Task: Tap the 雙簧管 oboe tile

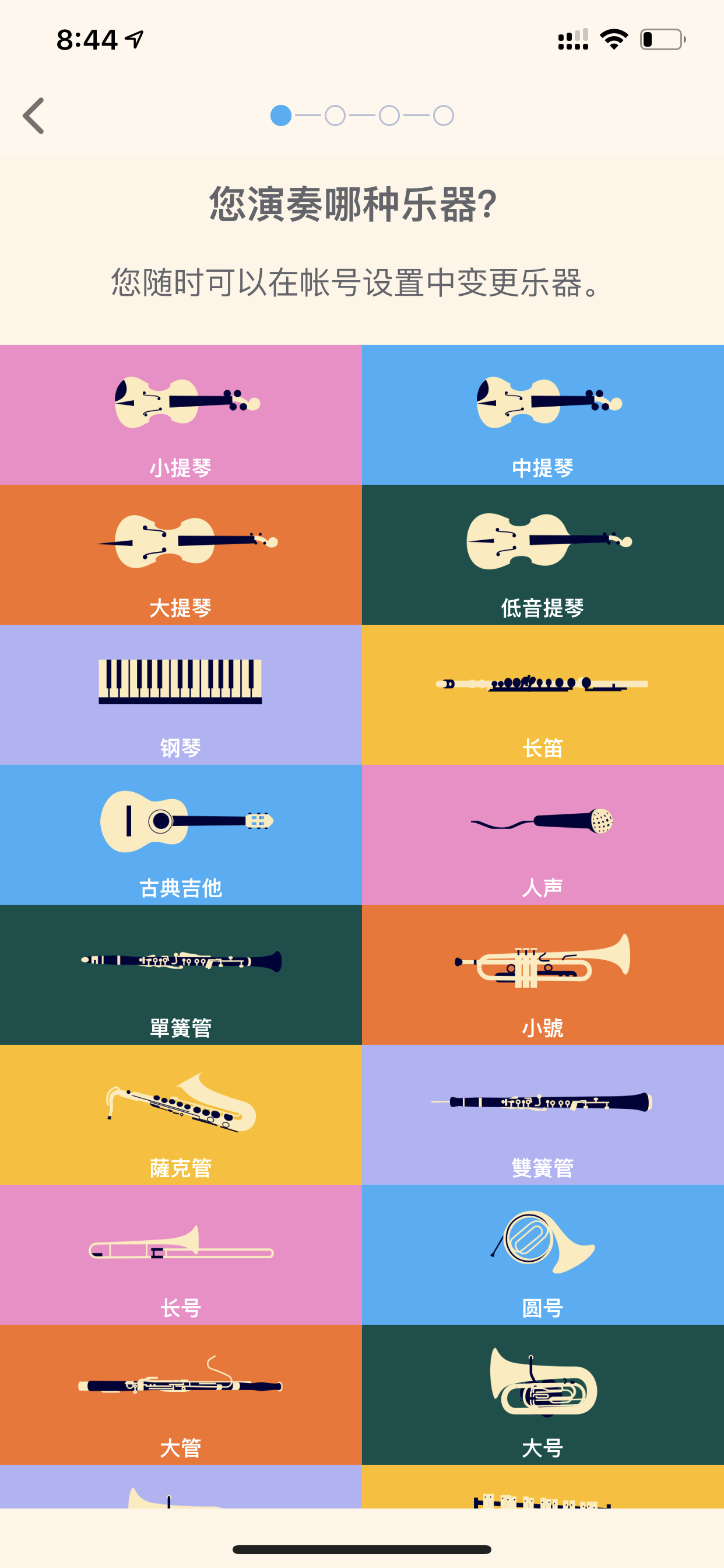Action: pos(543,1115)
